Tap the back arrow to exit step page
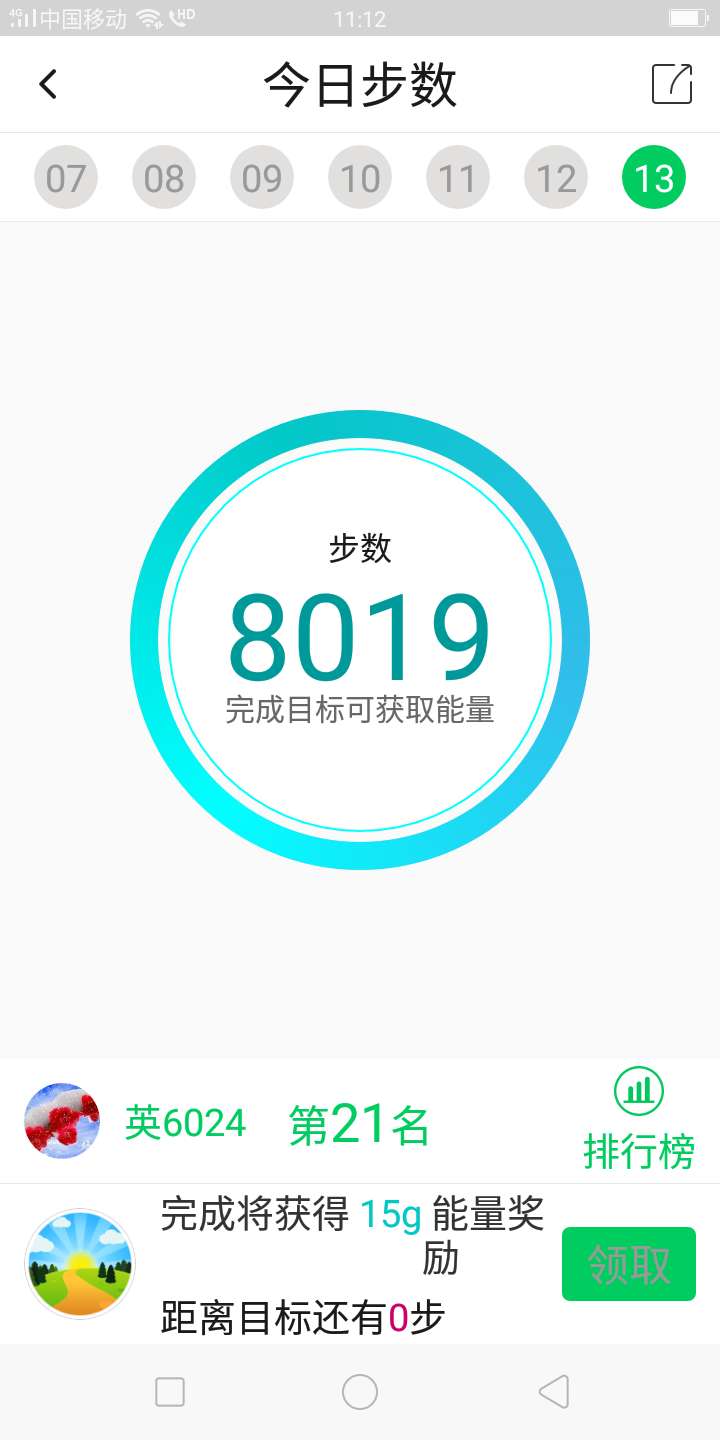 (x=48, y=84)
